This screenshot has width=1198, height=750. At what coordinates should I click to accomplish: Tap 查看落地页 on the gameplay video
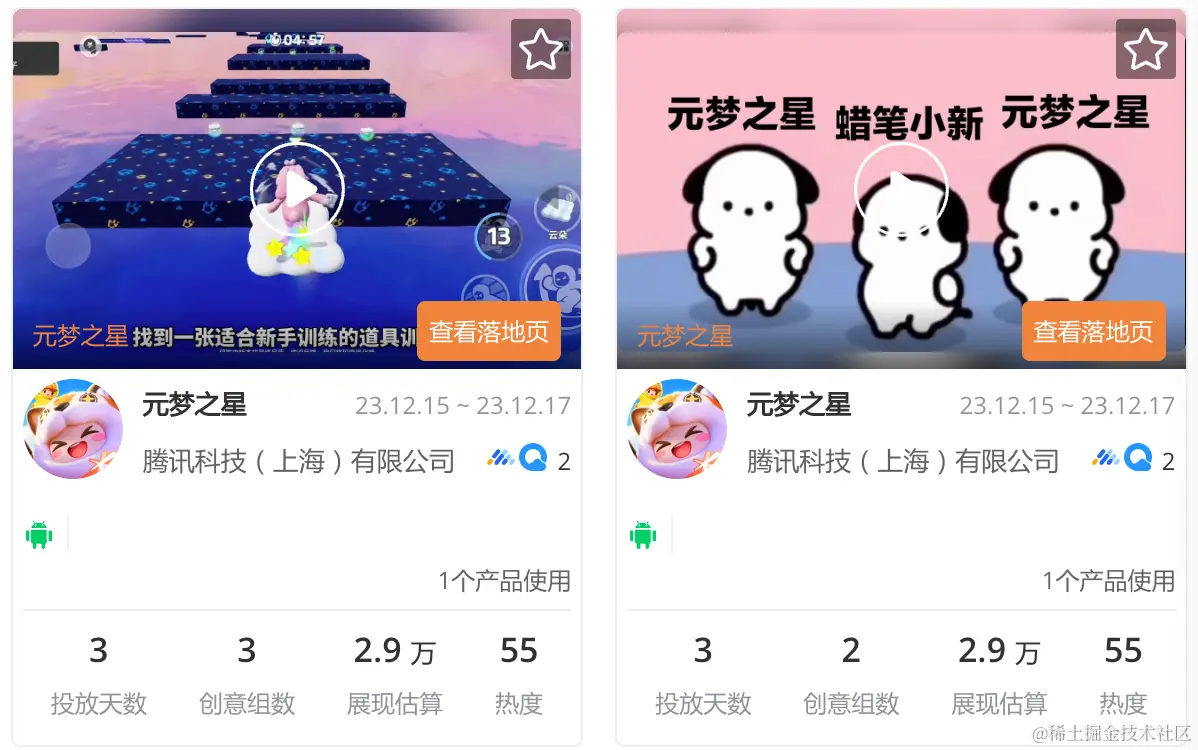pos(488,331)
